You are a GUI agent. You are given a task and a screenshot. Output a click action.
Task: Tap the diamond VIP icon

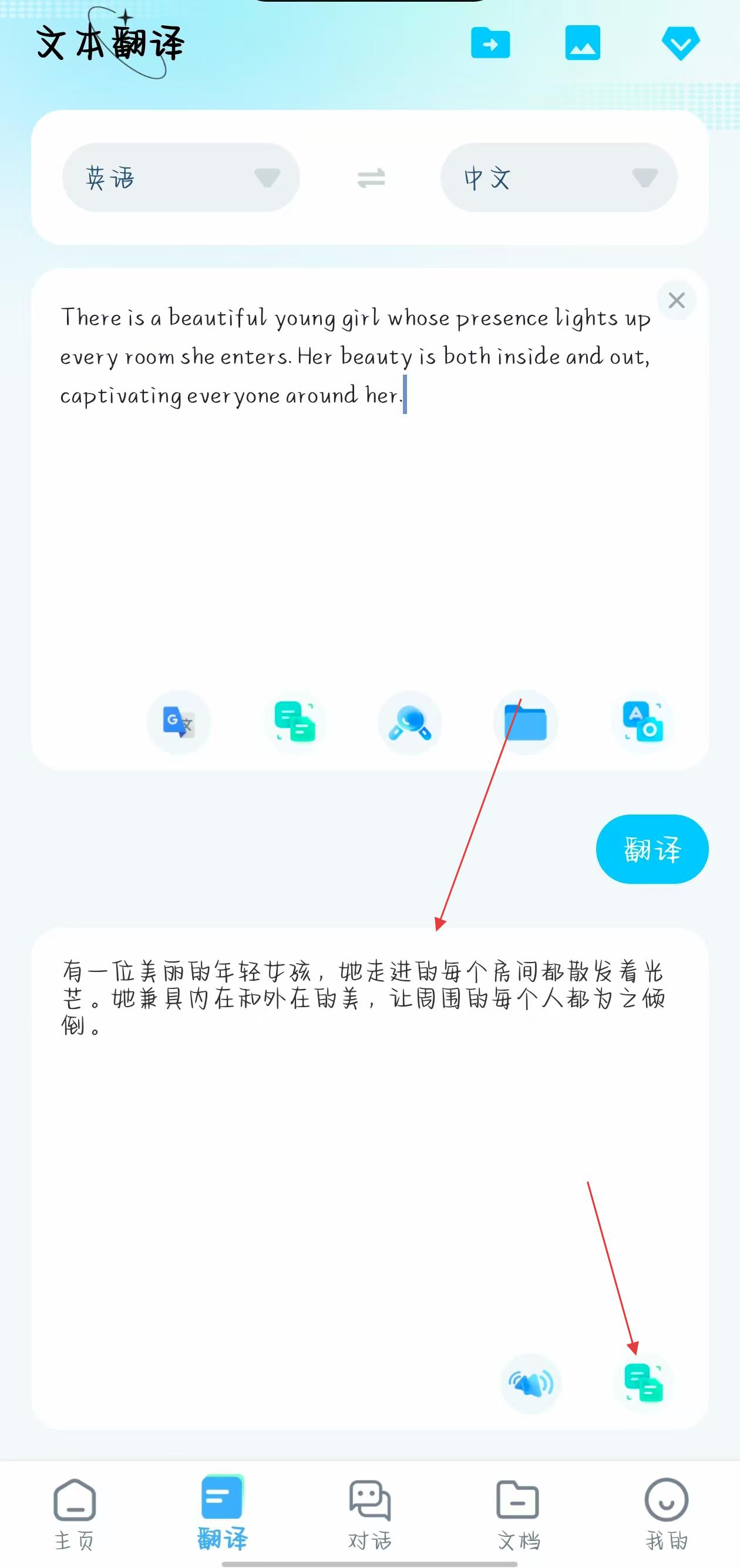[680, 43]
